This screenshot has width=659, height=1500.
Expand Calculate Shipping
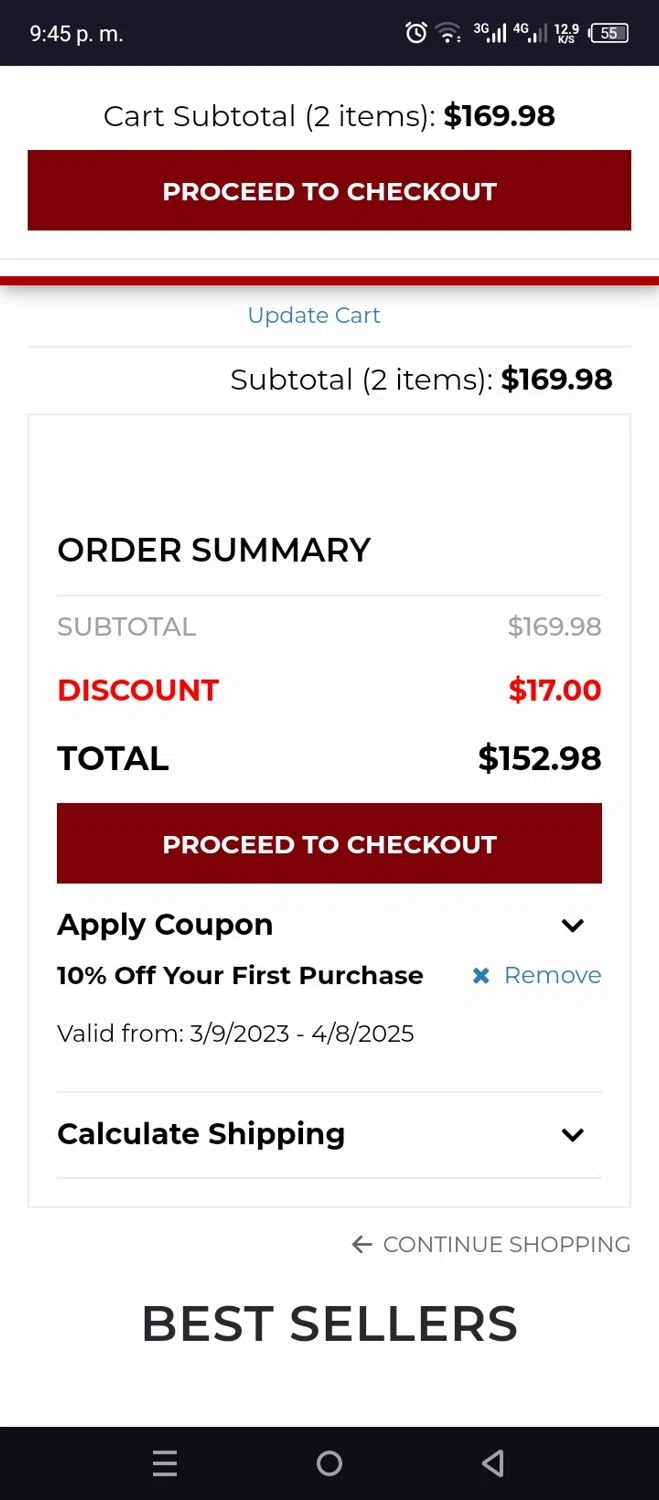coord(572,1134)
